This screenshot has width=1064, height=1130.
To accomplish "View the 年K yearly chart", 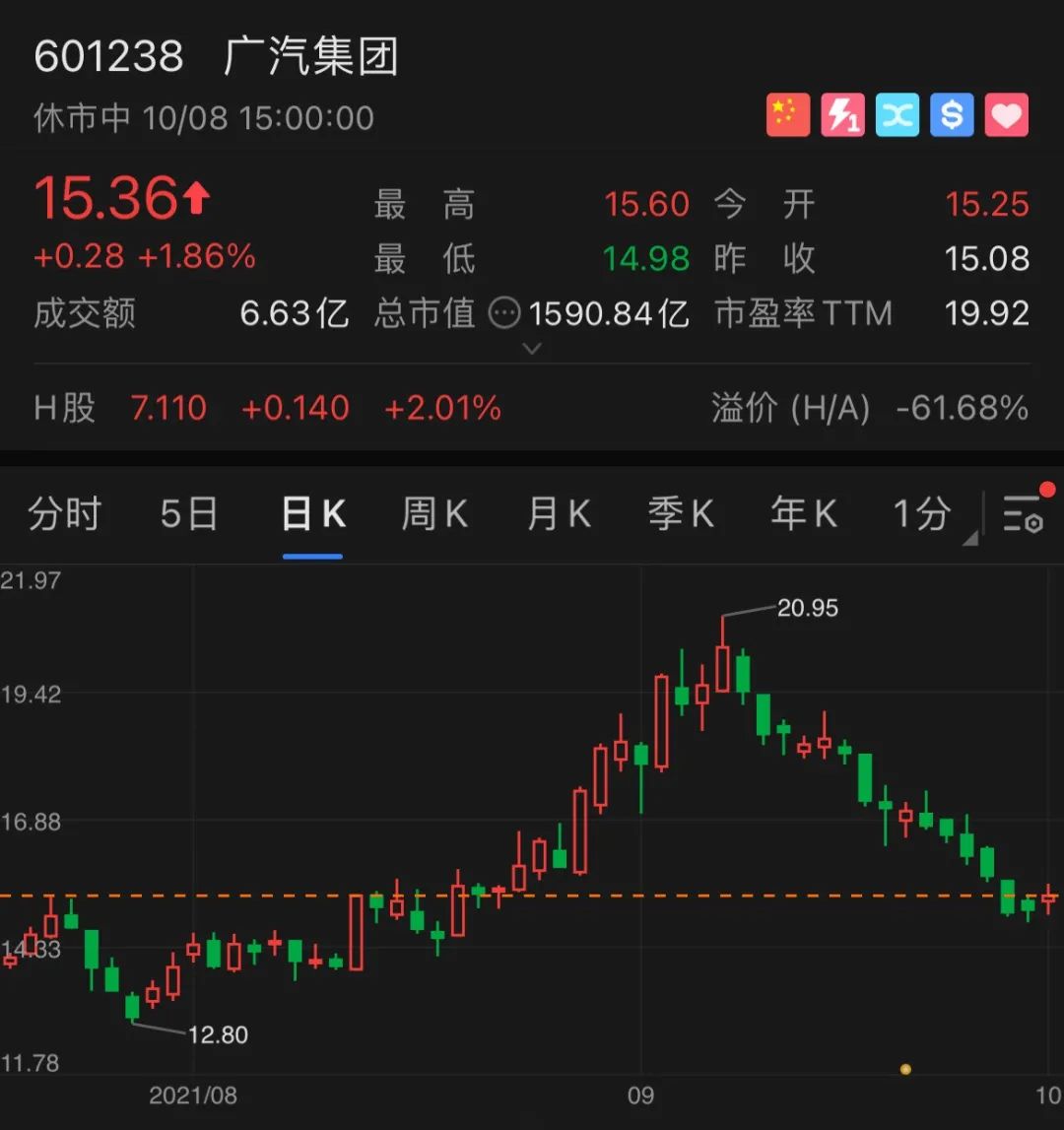I will (804, 514).
